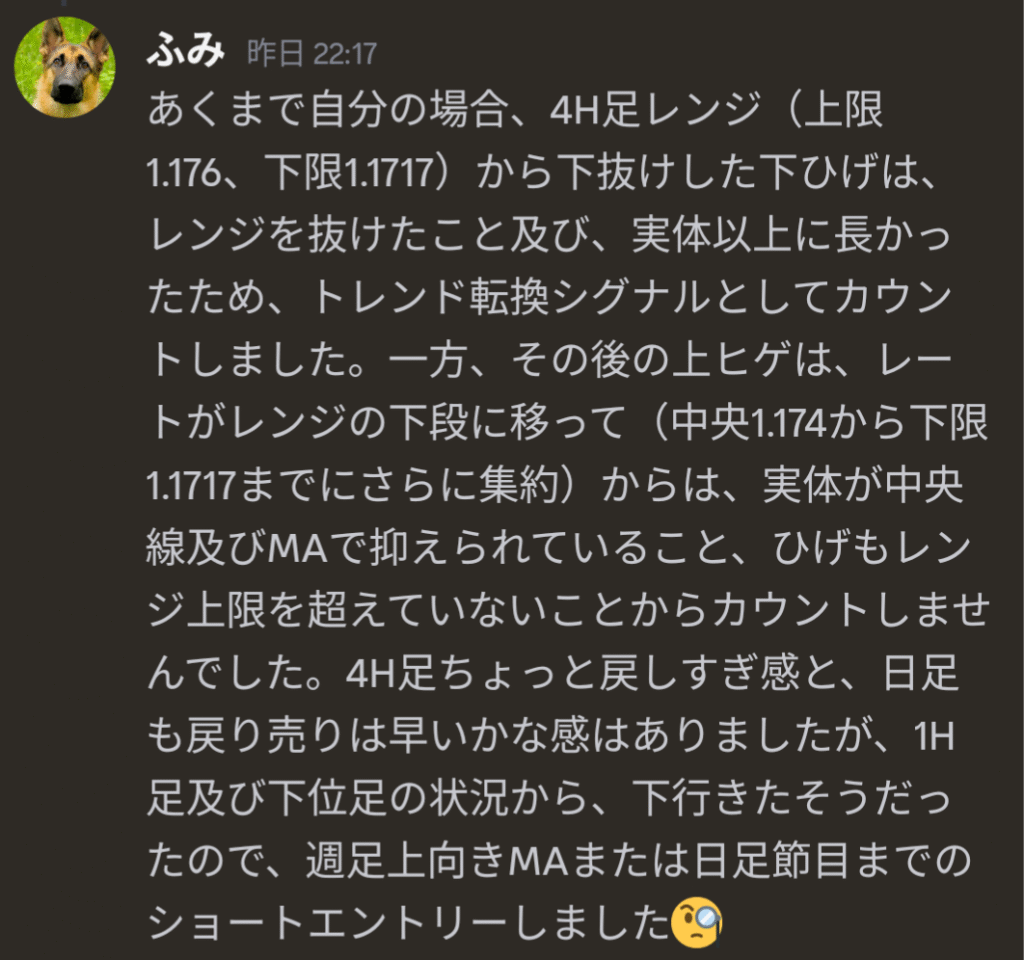Open ふみ's profile via the dog avatar
Viewport: 1024px width, 960px height.
click(x=65, y=67)
